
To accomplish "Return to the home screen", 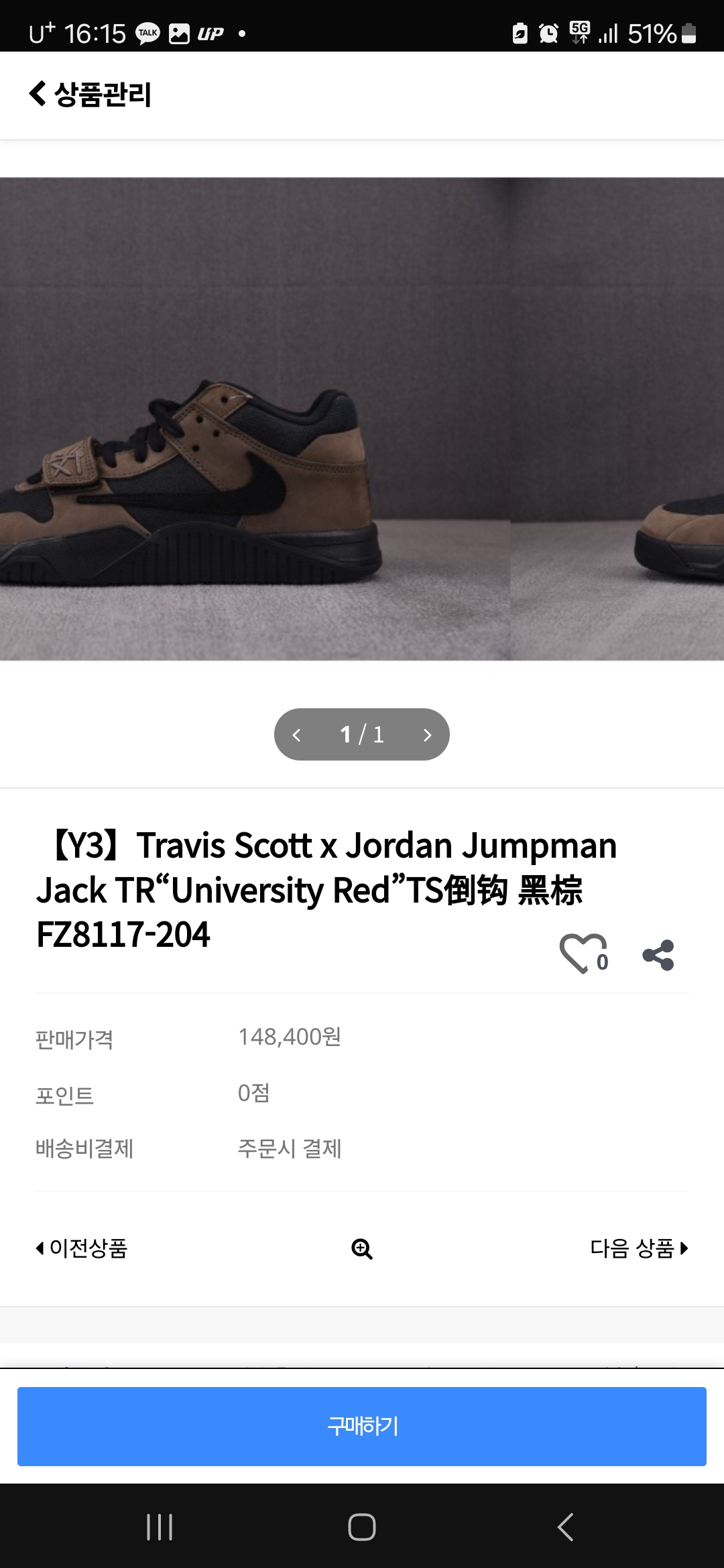I will (362, 1527).
